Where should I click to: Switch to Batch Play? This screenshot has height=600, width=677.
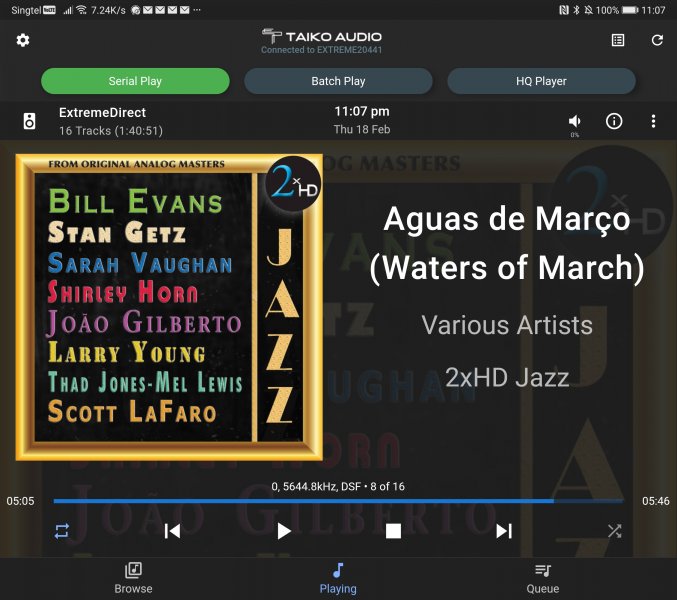pyautogui.click(x=338, y=81)
